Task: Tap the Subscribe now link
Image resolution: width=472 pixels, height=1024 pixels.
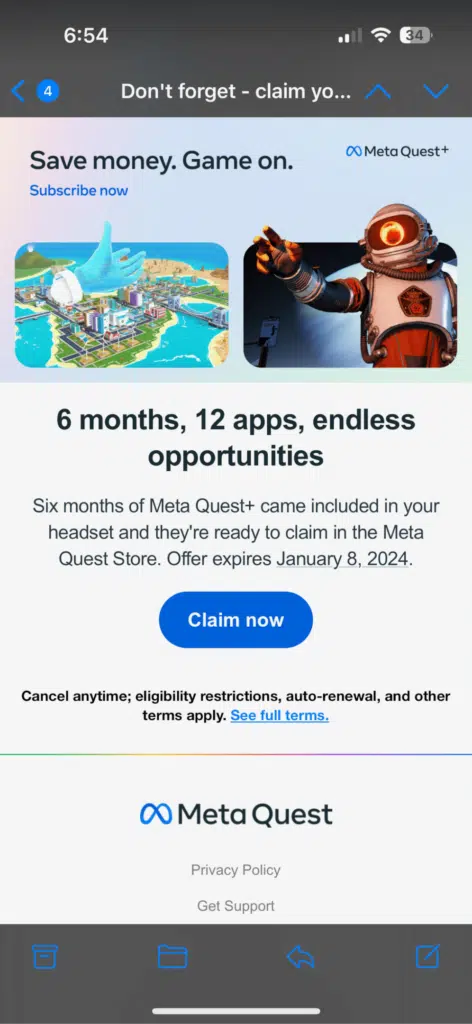Action: (x=79, y=191)
